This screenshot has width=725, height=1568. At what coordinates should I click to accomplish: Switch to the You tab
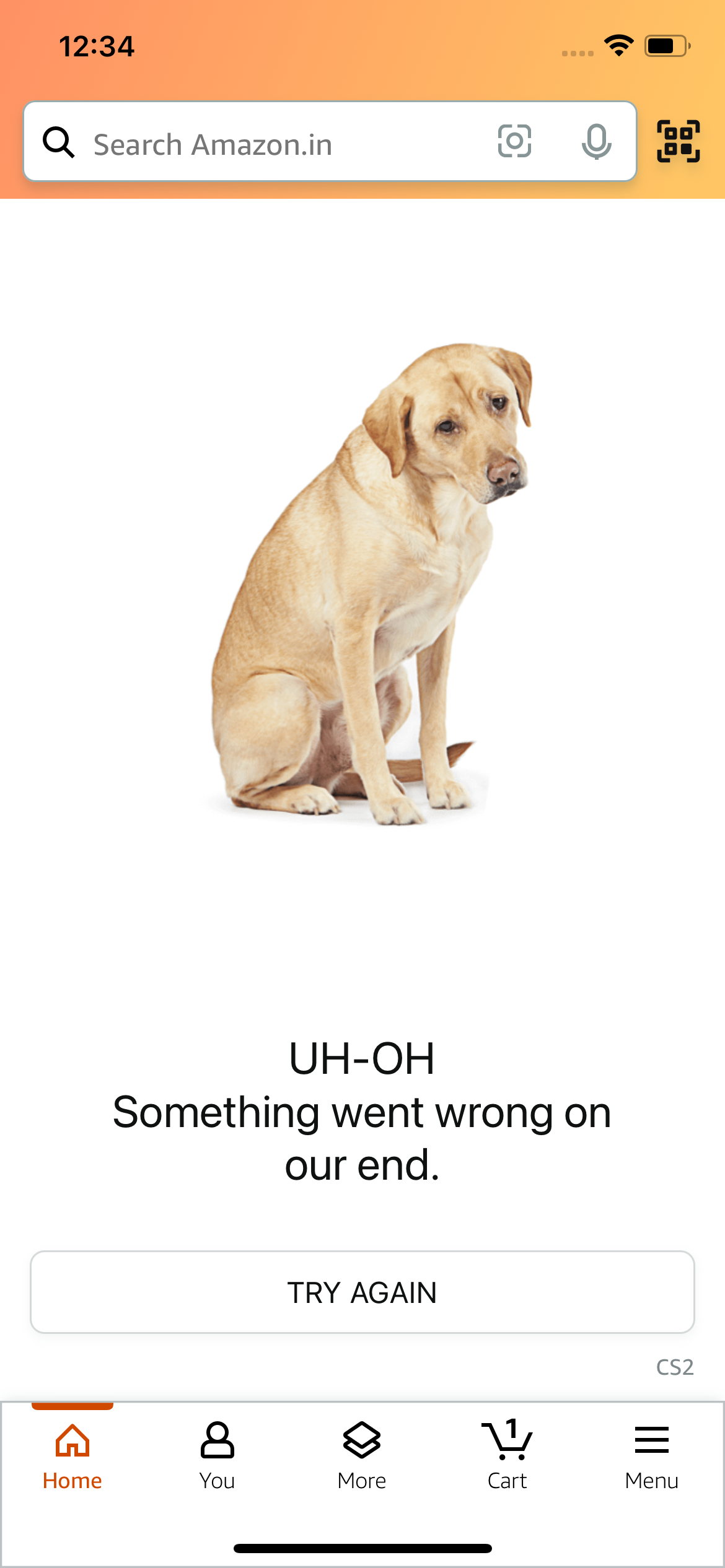(x=217, y=1454)
